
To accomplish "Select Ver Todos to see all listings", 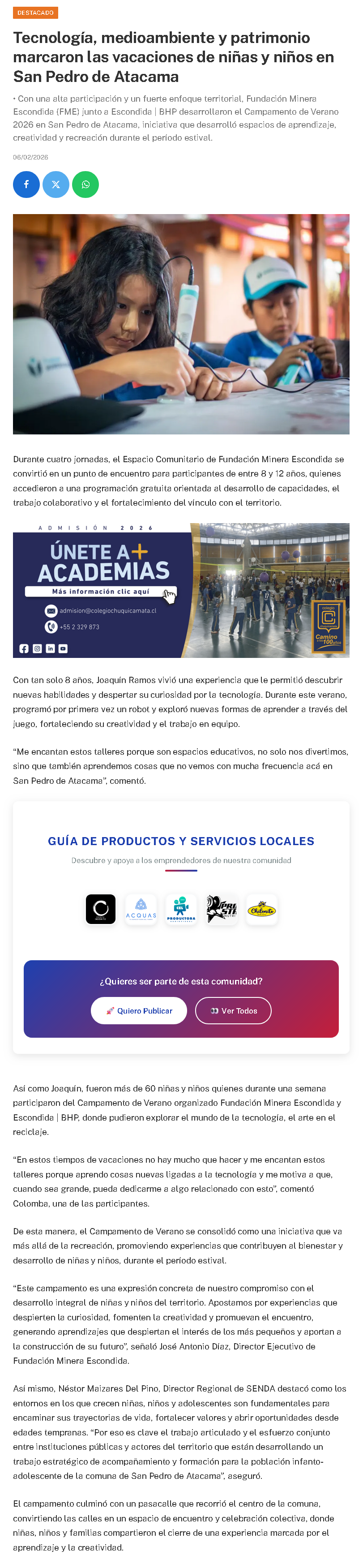I will click(x=234, y=1010).
